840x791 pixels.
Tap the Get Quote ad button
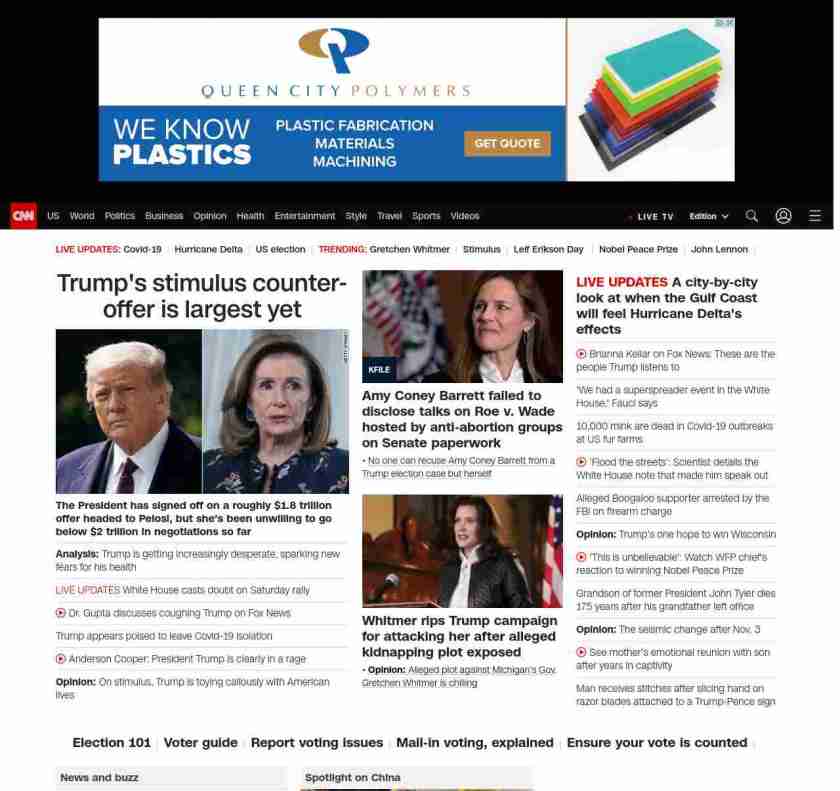[x=507, y=144]
